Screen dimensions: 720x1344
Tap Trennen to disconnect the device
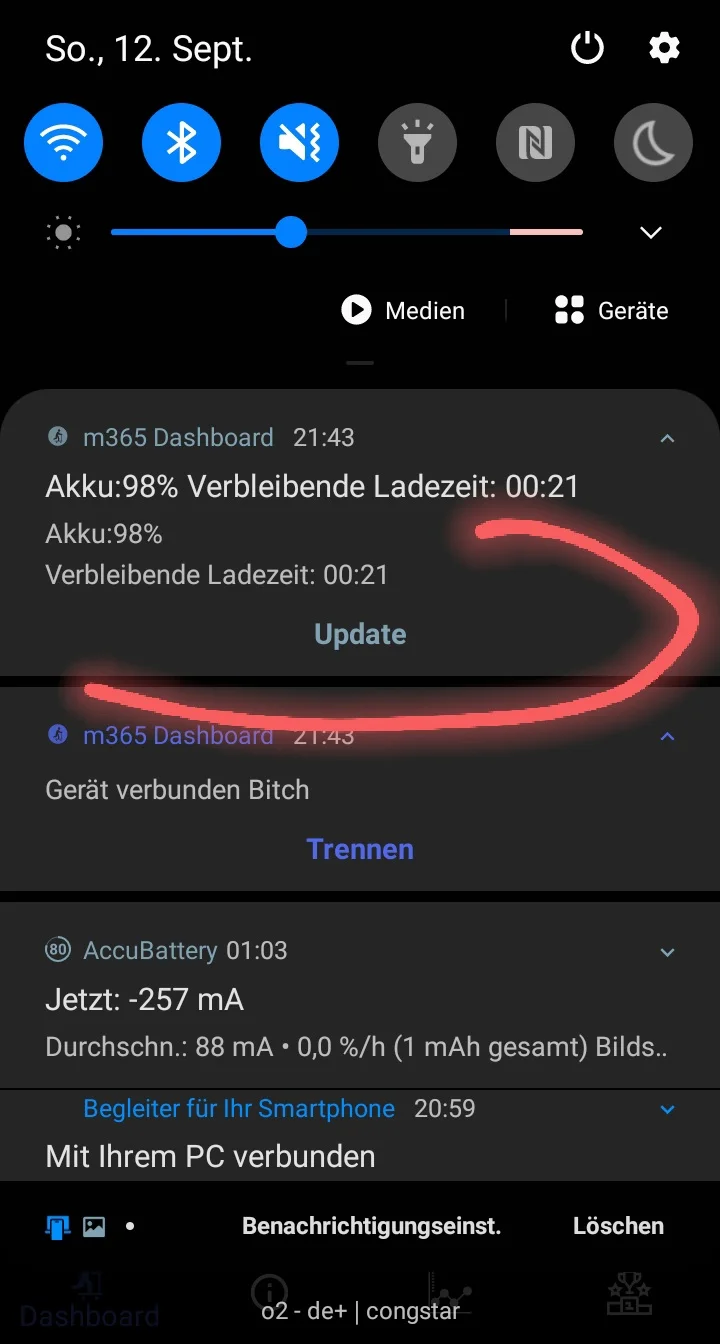point(360,849)
